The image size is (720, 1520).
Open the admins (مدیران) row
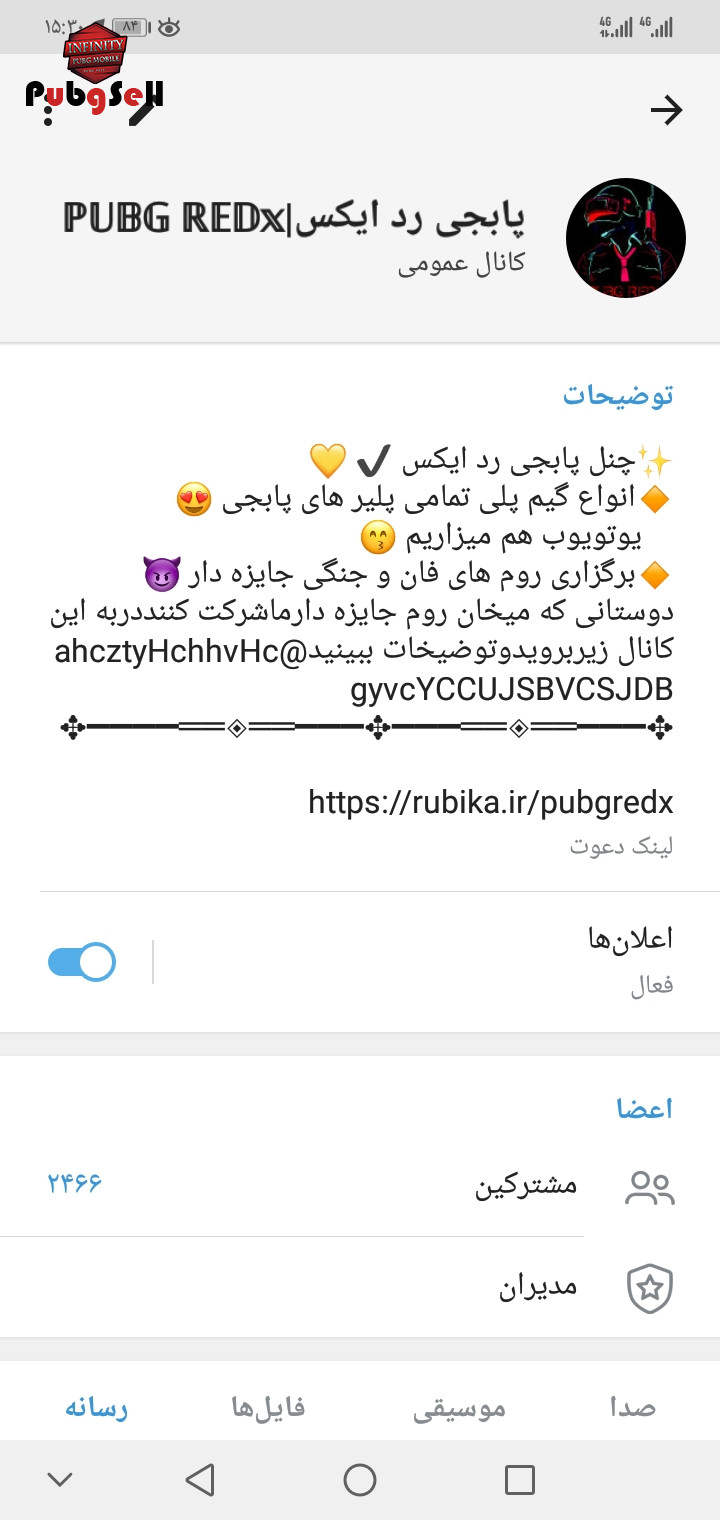[x=360, y=1287]
